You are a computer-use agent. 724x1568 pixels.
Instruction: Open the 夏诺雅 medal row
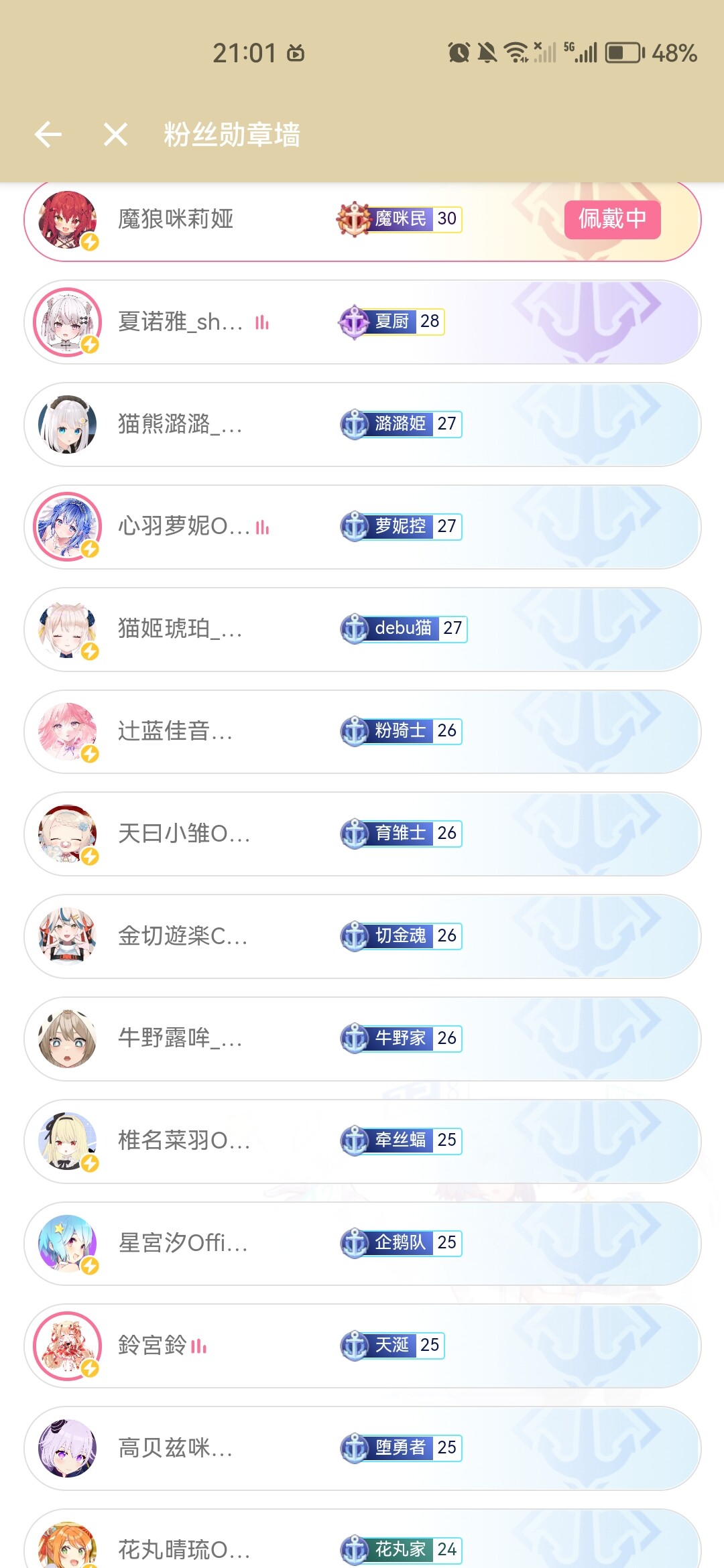(363, 322)
